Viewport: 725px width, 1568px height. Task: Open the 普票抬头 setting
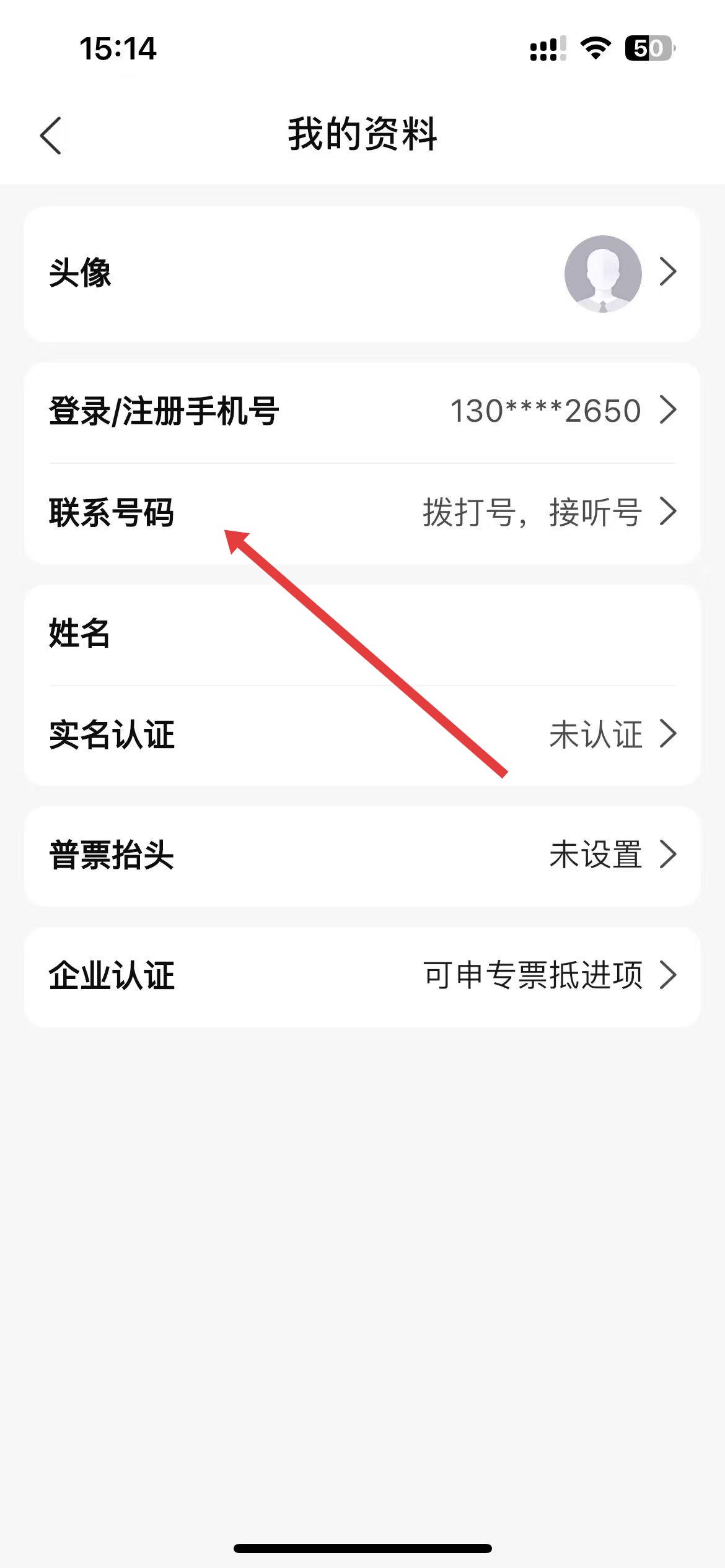pyautogui.click(x=362, y=855)
